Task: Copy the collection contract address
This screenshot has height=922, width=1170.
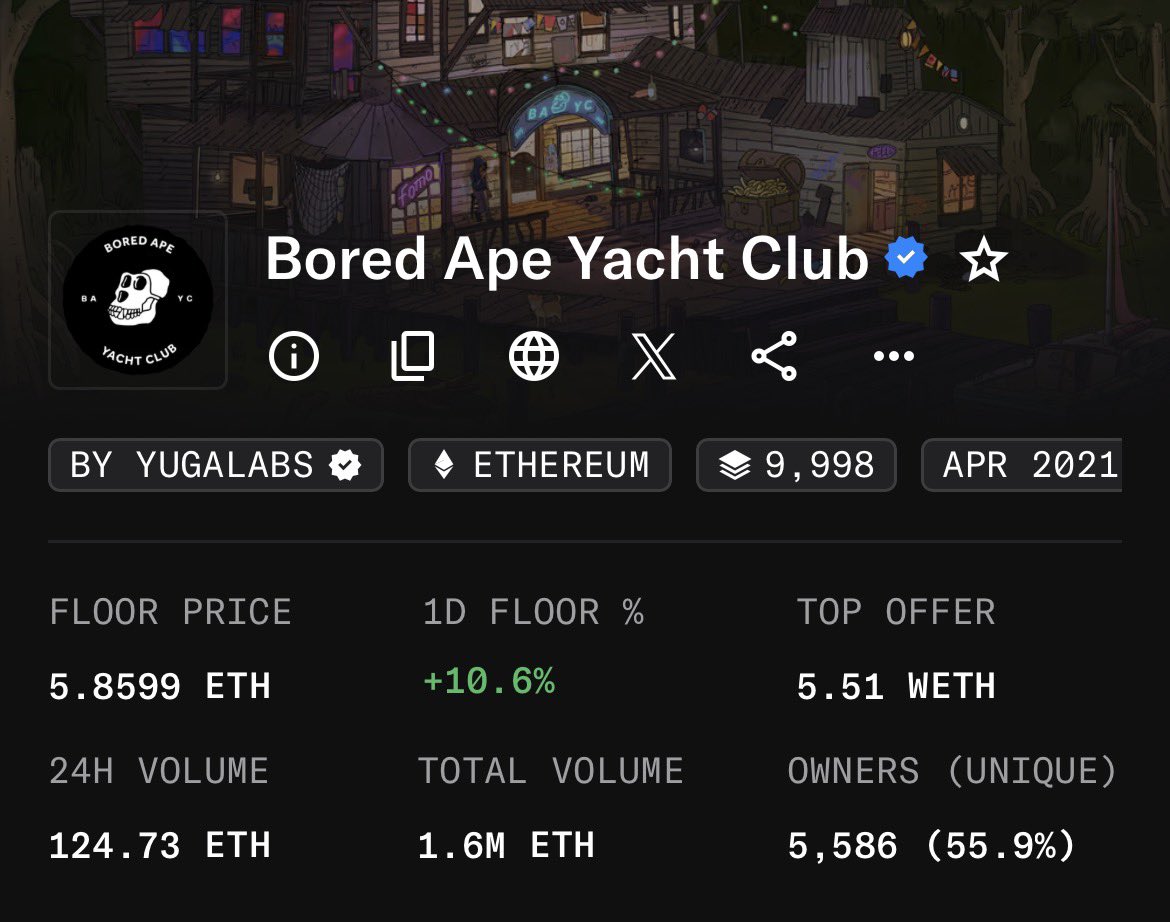Action: tap(413, 356)
